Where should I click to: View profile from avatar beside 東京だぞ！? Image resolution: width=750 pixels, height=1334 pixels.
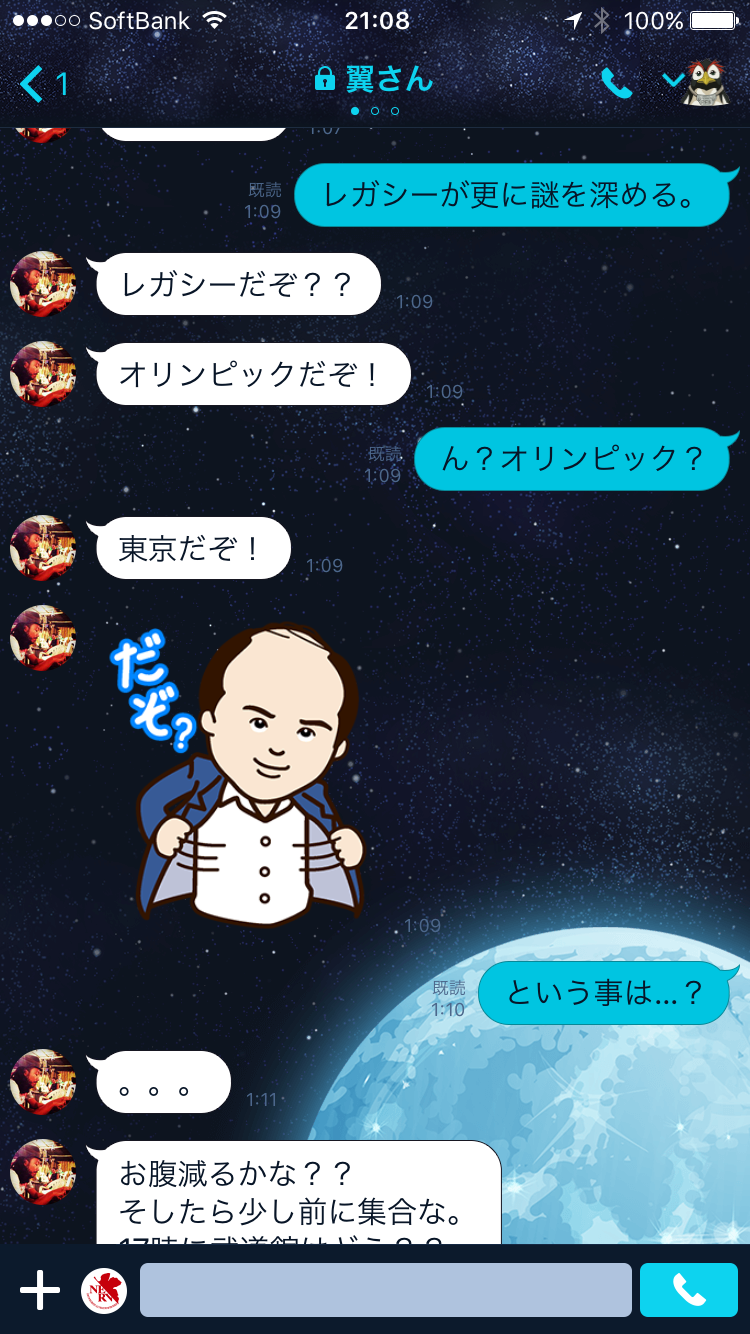[x=43, y=548]
